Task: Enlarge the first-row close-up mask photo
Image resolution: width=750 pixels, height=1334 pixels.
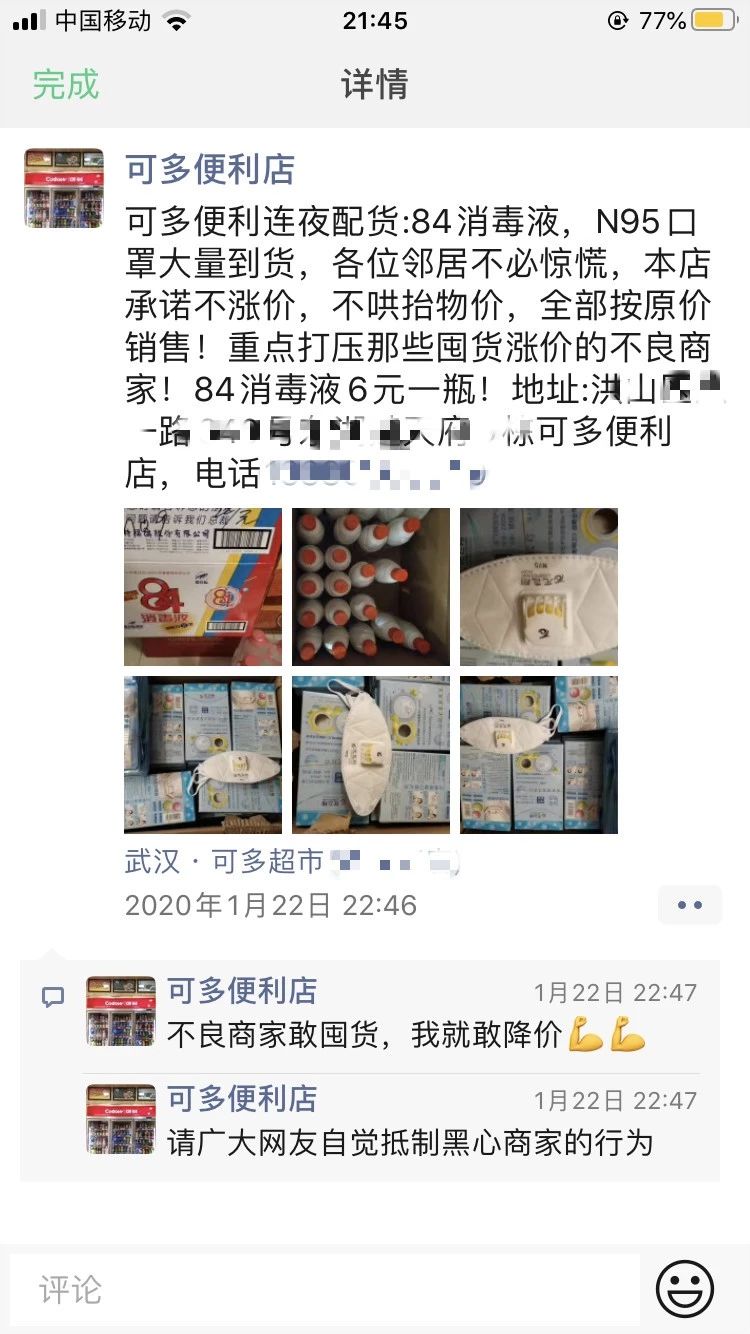Action: (x=539, y=587)
